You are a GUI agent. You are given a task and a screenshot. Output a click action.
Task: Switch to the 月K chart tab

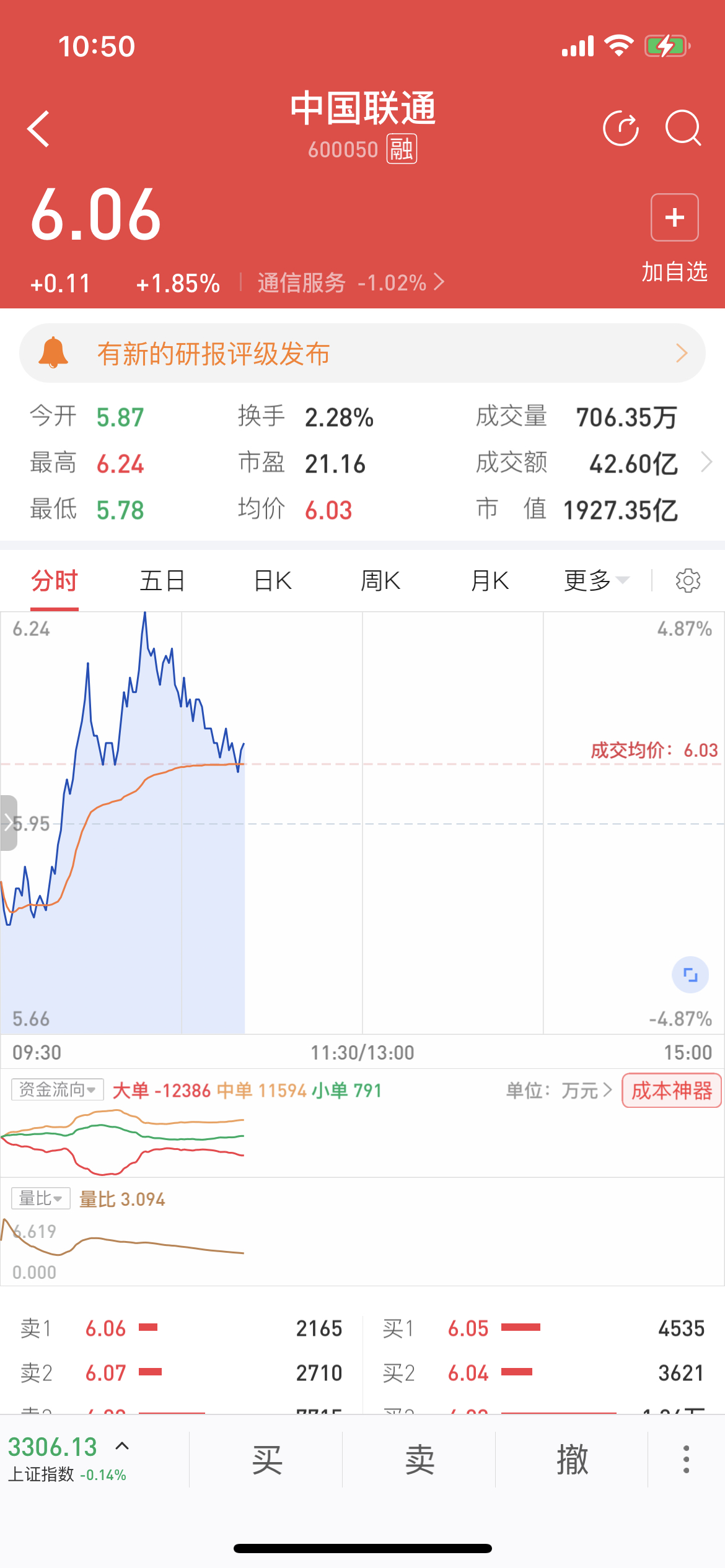pyautogui.click(x=490, y=581)
